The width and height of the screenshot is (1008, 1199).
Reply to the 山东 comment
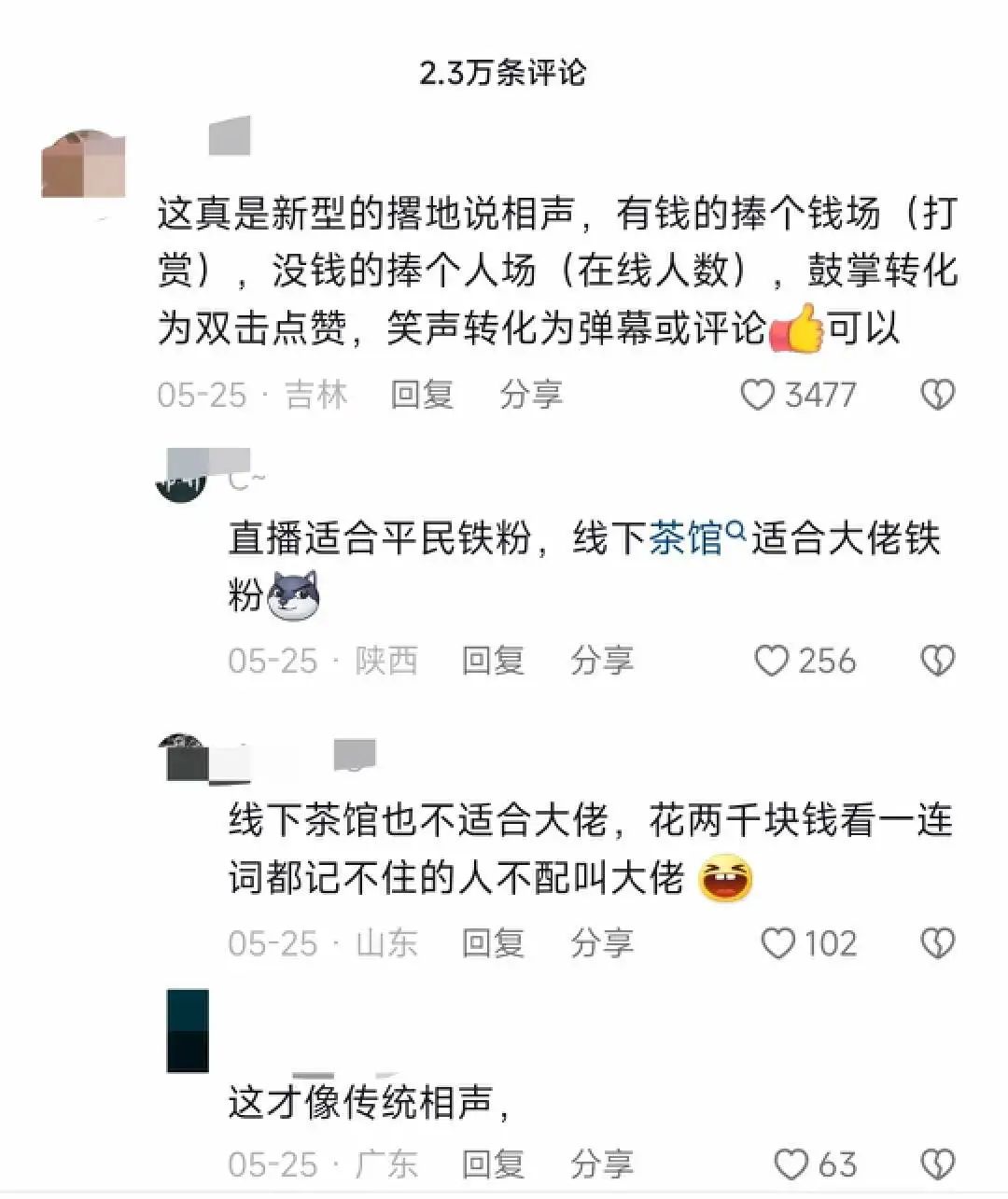[x=493, y=943]
